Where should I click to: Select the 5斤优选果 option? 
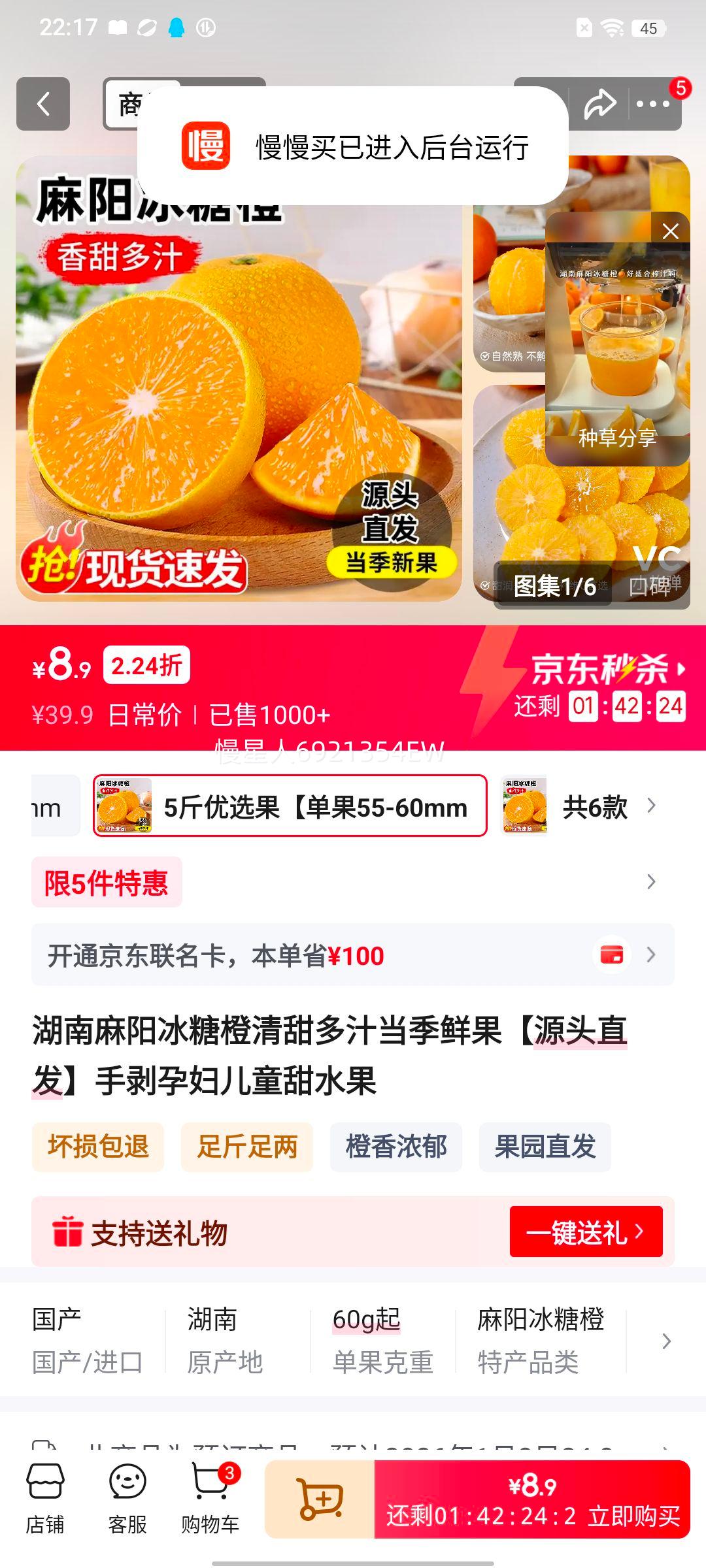pyautogui.click(x=290, y=806)
